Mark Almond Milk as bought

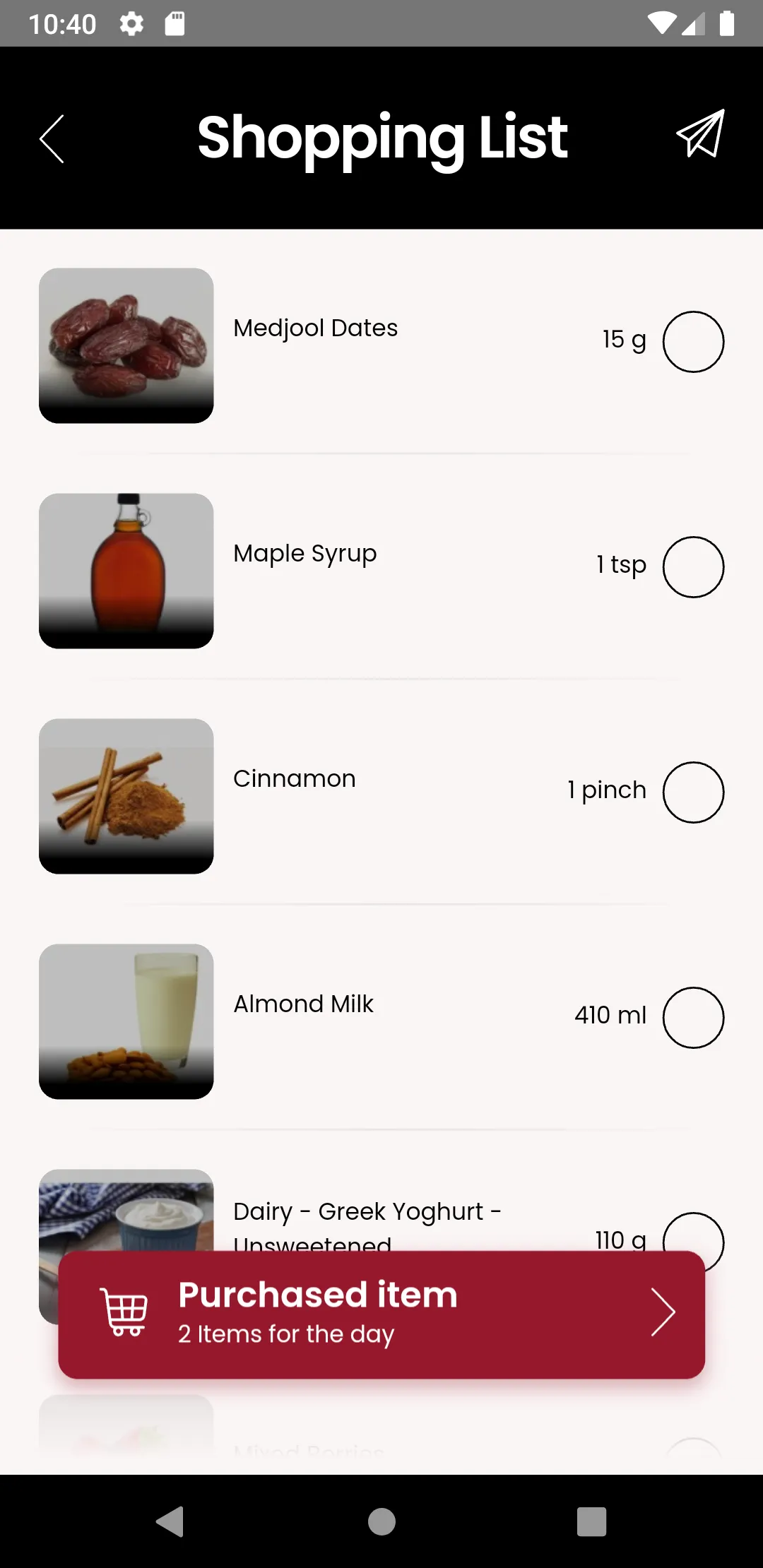tap(693, 1018)
